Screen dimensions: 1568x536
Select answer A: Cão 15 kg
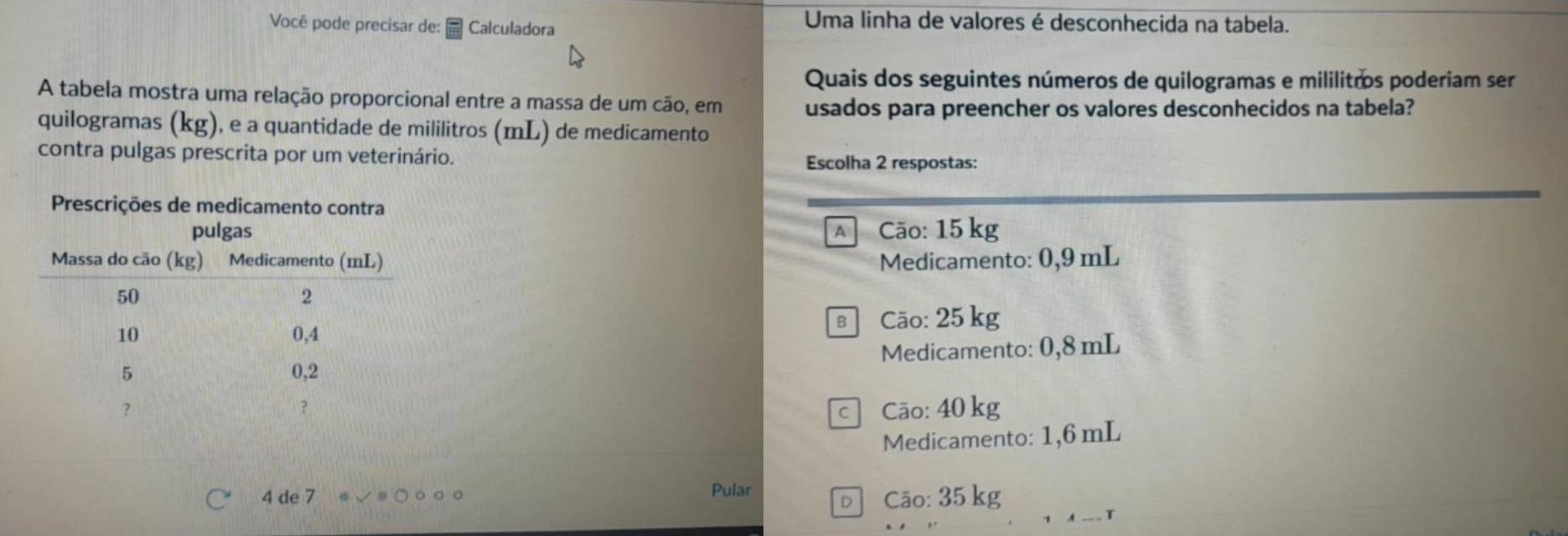coord(841,232)
